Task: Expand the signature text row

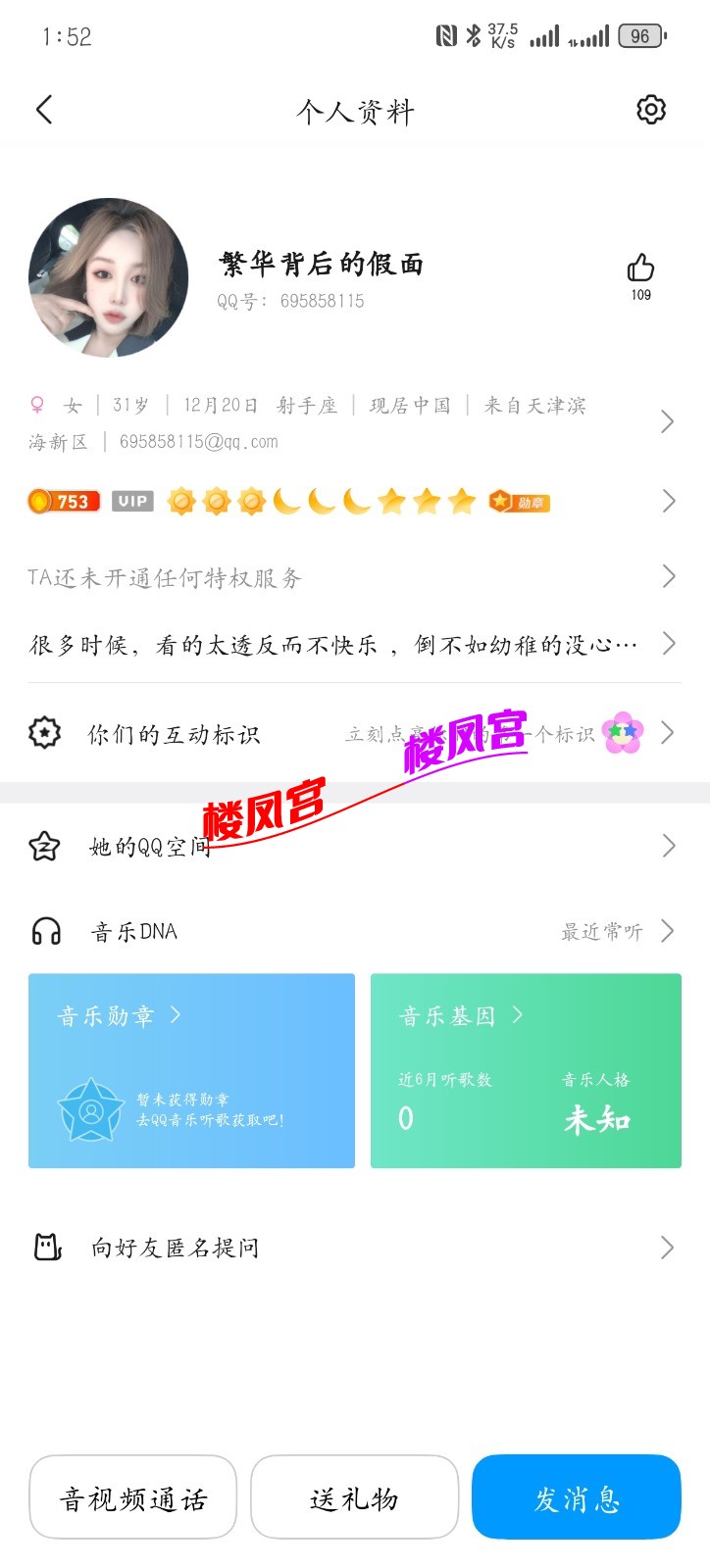Action: pos(353,644)
